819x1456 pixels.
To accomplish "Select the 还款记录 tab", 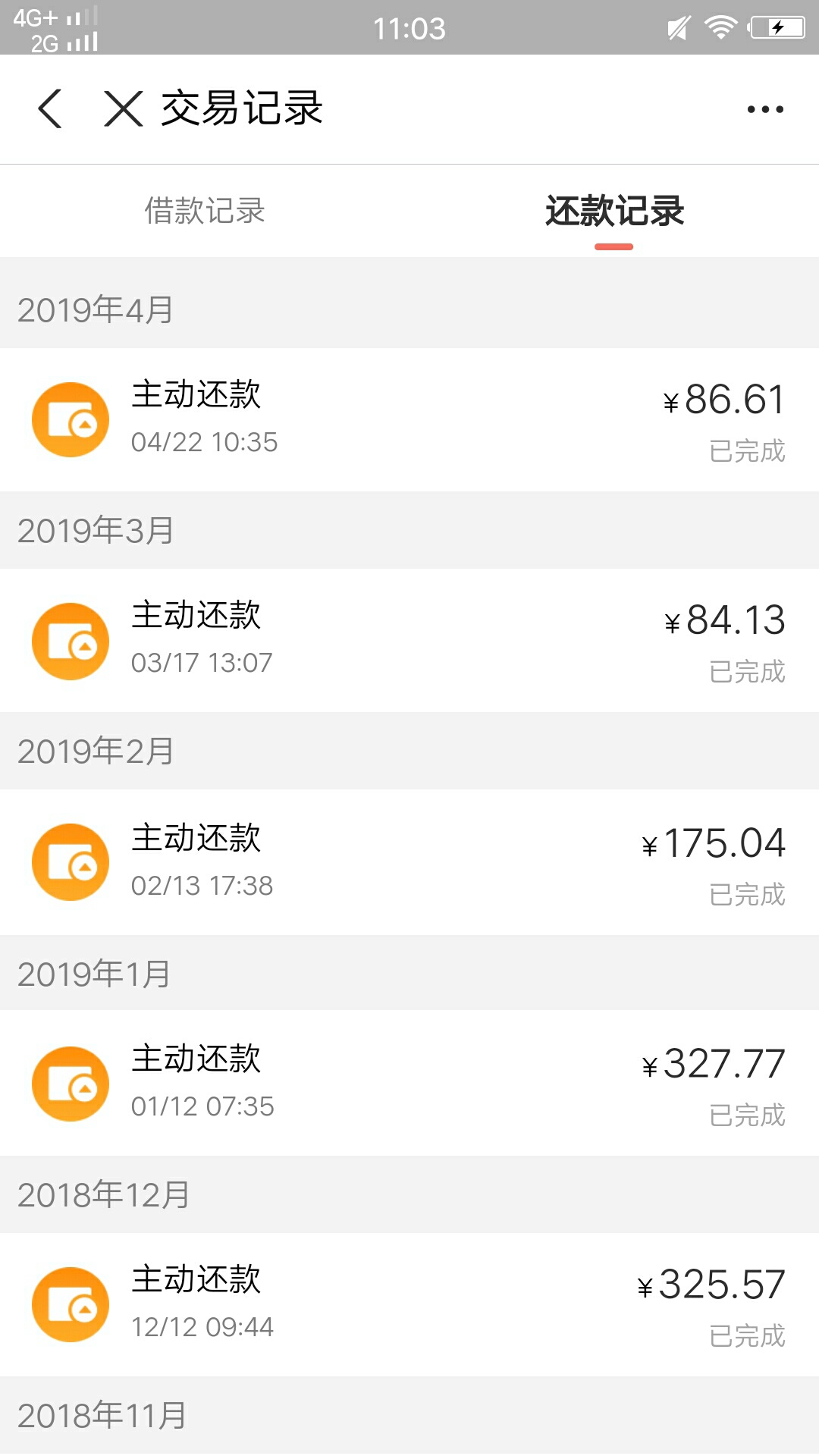I will 614,210.
